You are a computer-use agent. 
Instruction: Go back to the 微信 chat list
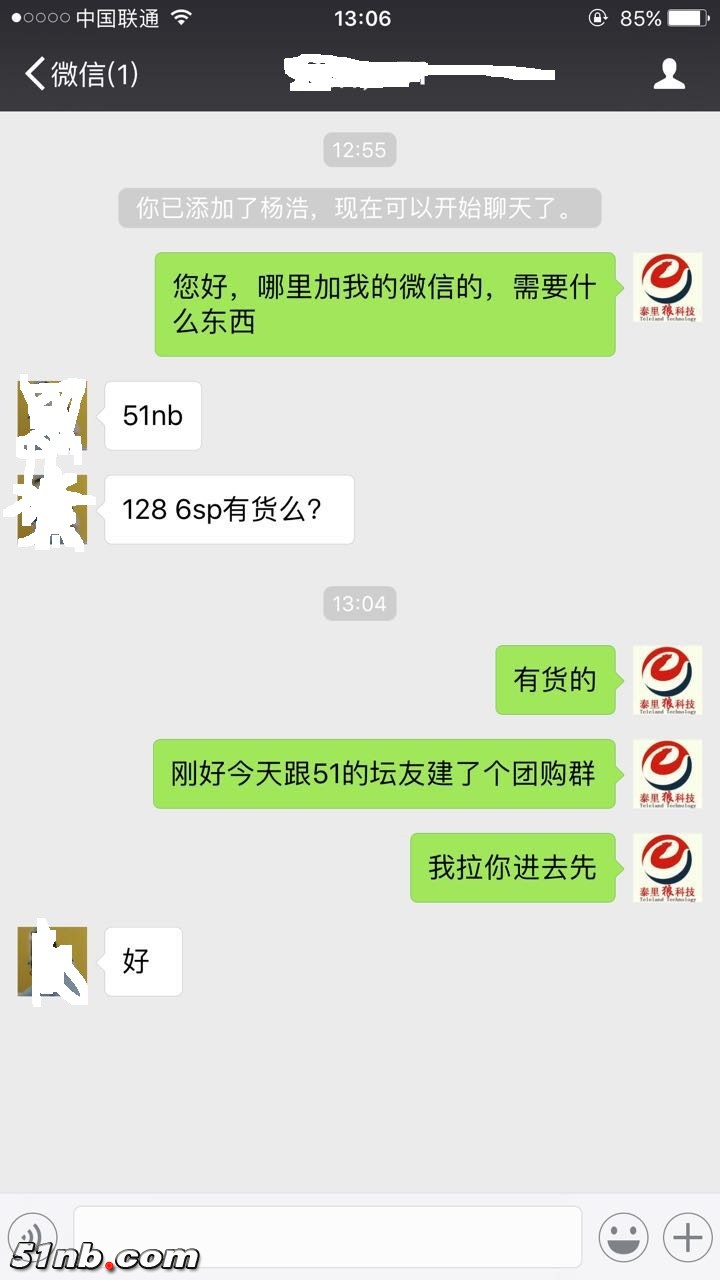click(80, 74)
